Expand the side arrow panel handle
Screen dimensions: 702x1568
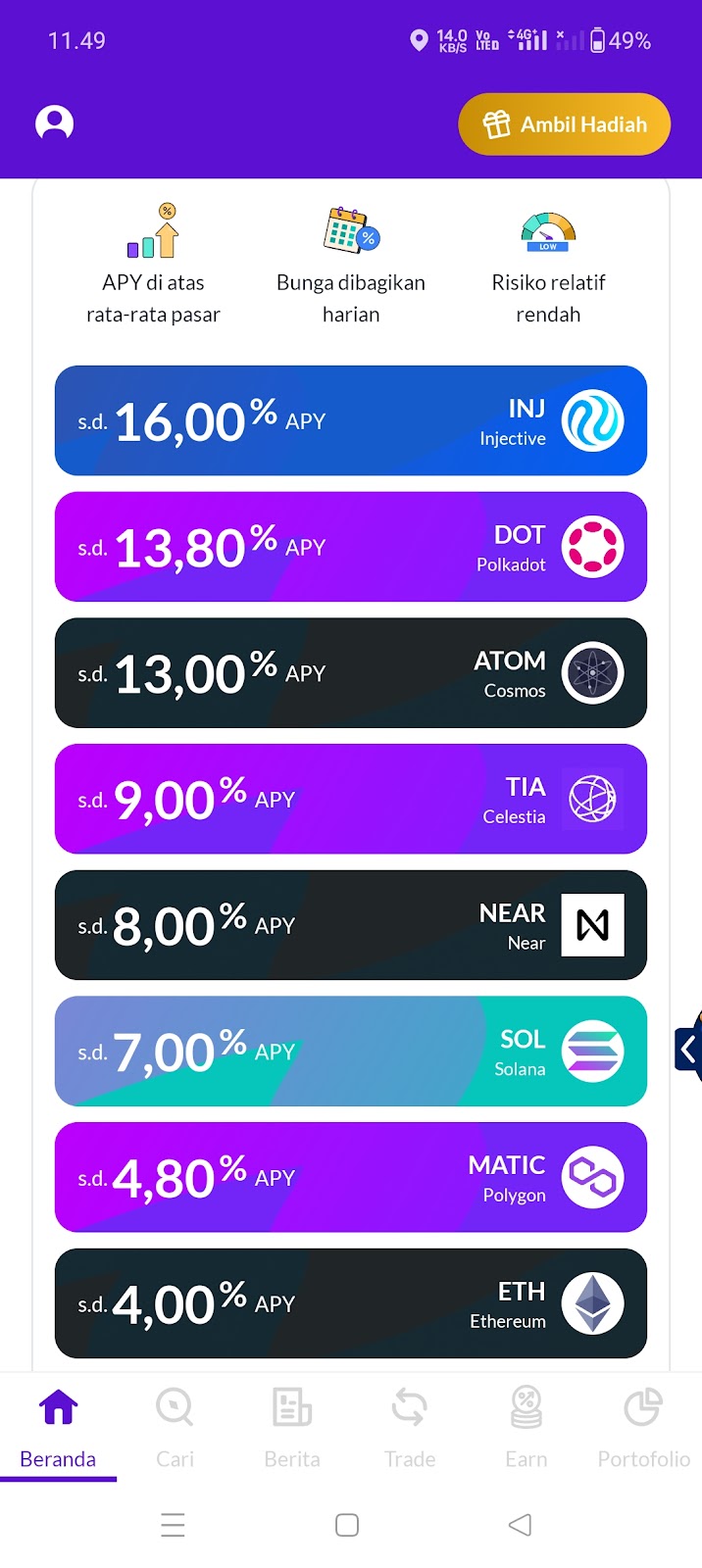(x=688, y=1050)
